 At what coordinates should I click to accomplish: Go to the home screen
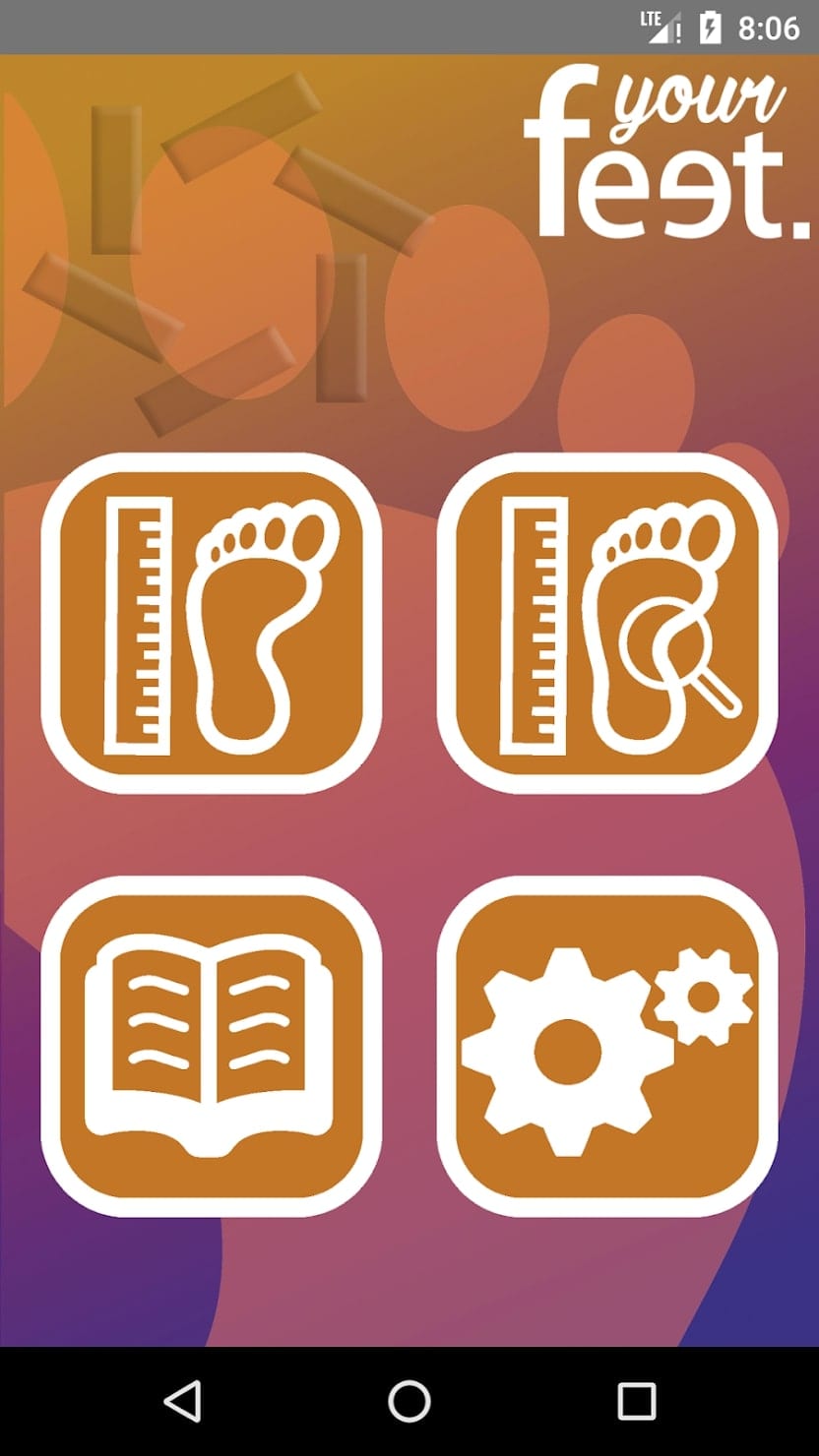(x=409, y=1401)
